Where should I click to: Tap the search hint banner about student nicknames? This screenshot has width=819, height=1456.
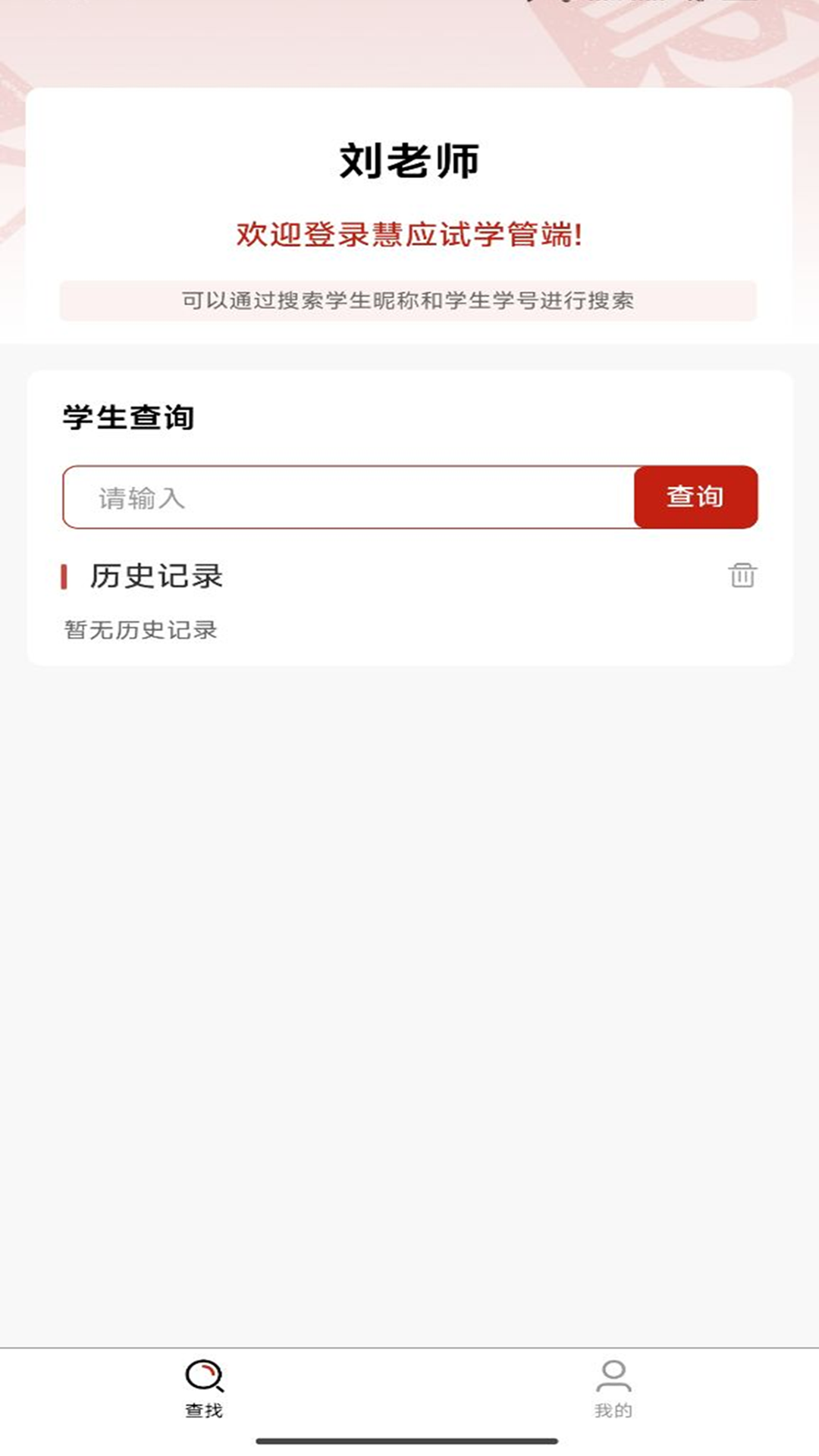click(409, 300)
